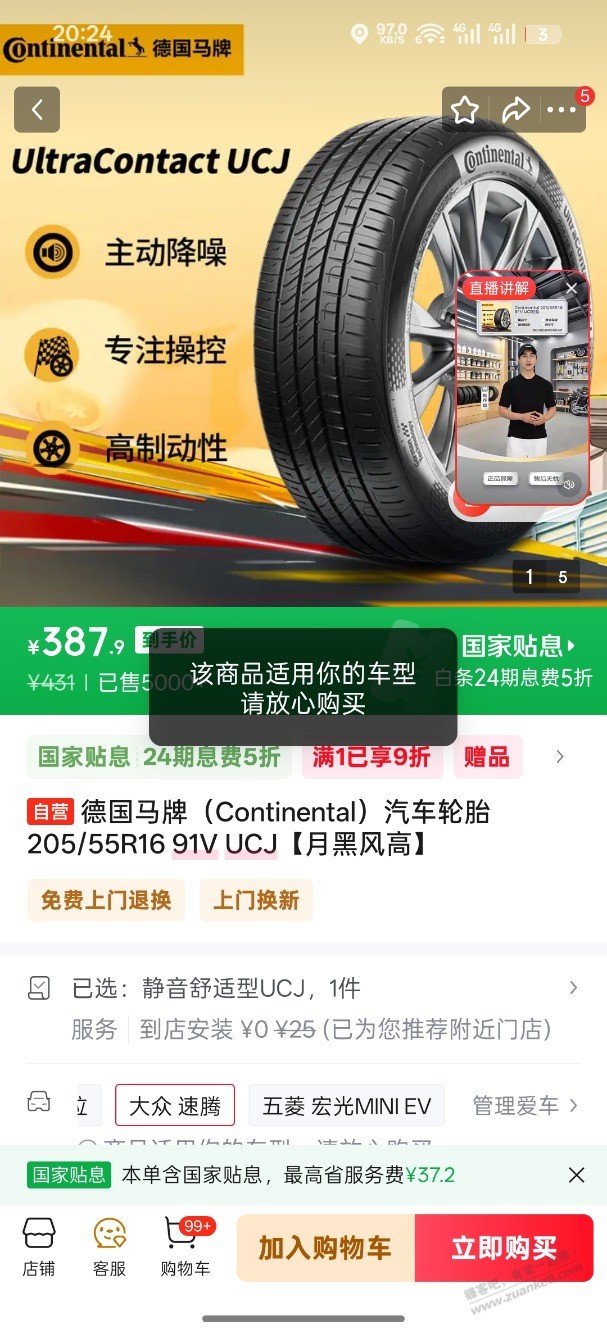Contact 客服 customer service
Image resolution: width=607 pixels, height=1334 pixels.
point(109,1247)
